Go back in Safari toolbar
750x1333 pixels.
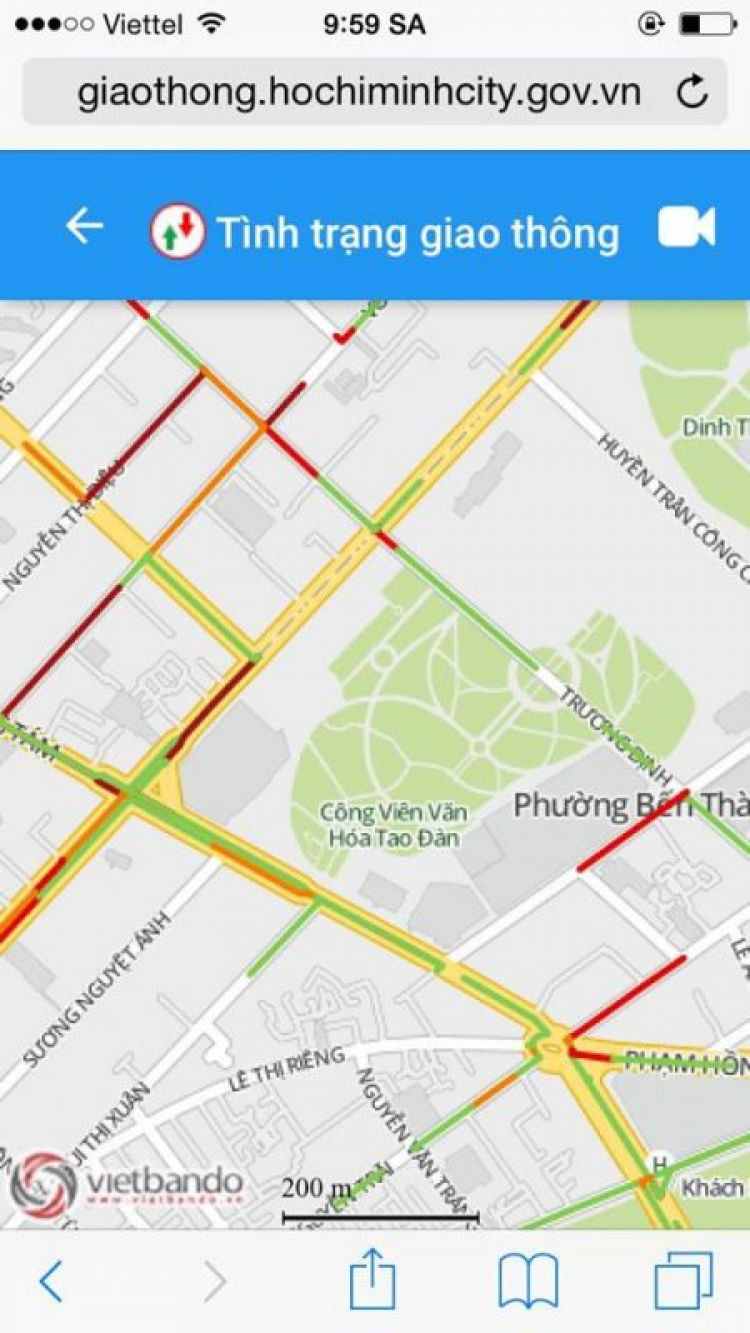pyautogui.click(x=51, y=1281)
